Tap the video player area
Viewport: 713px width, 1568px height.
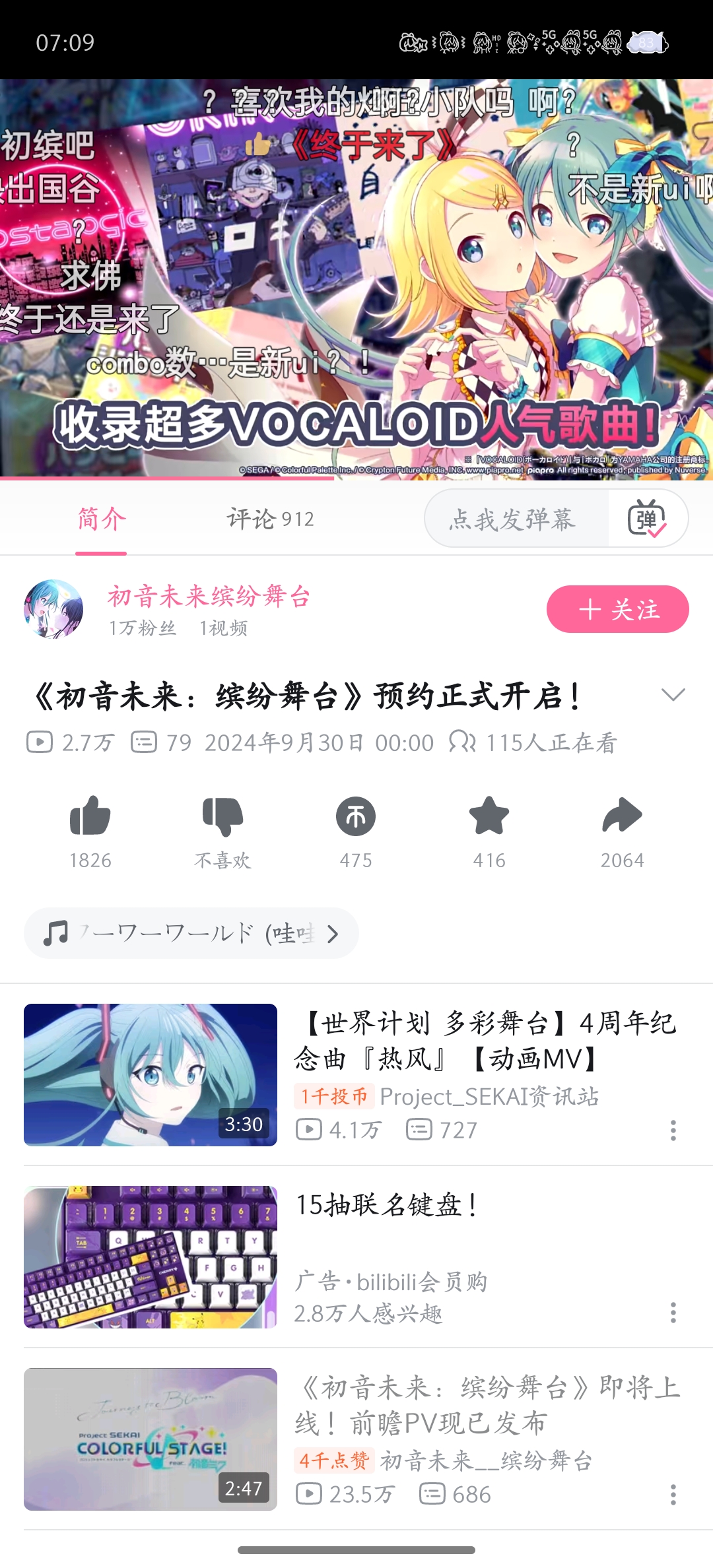coord(356,277)
